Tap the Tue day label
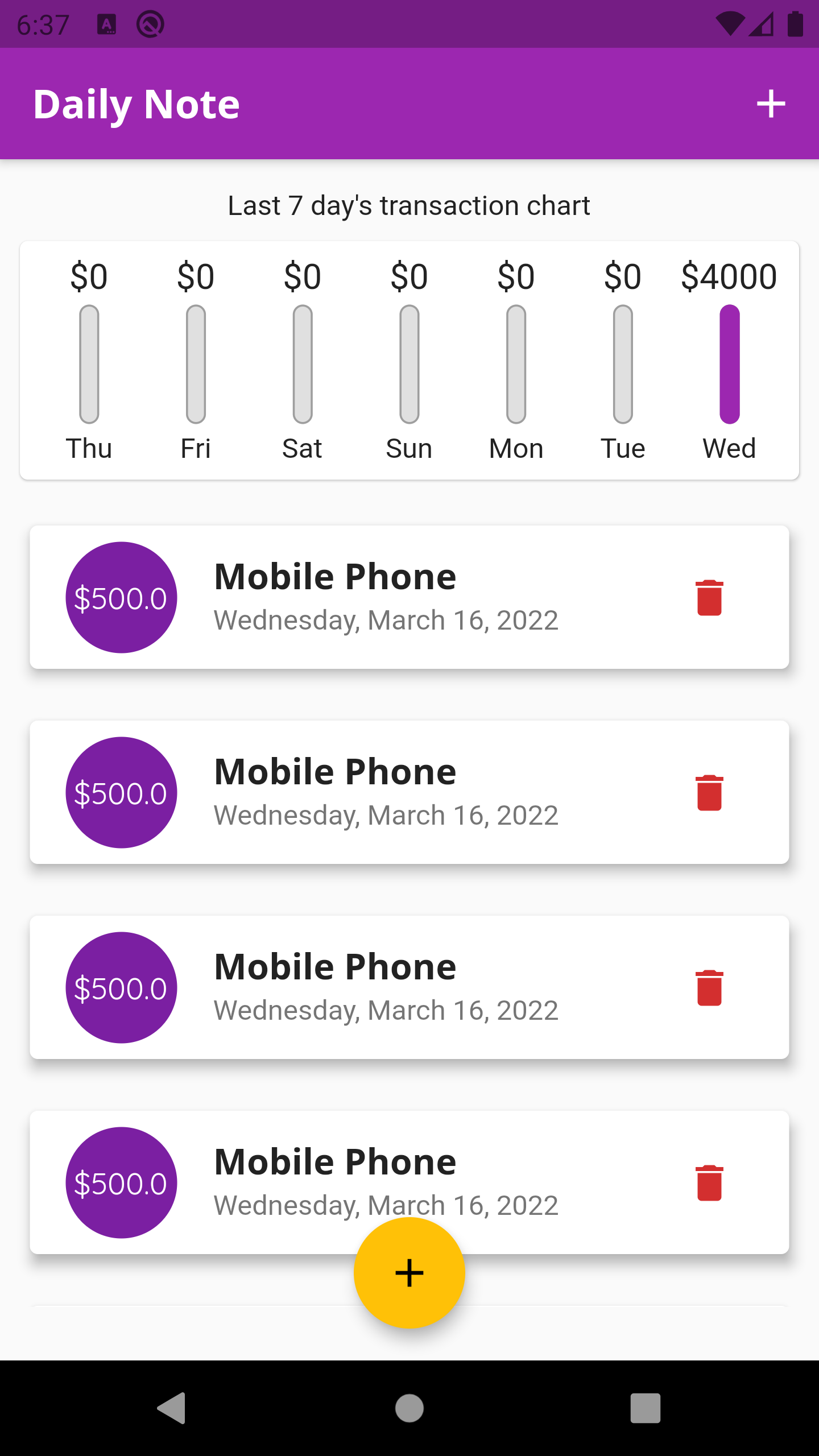 click(x=622, y=448)
